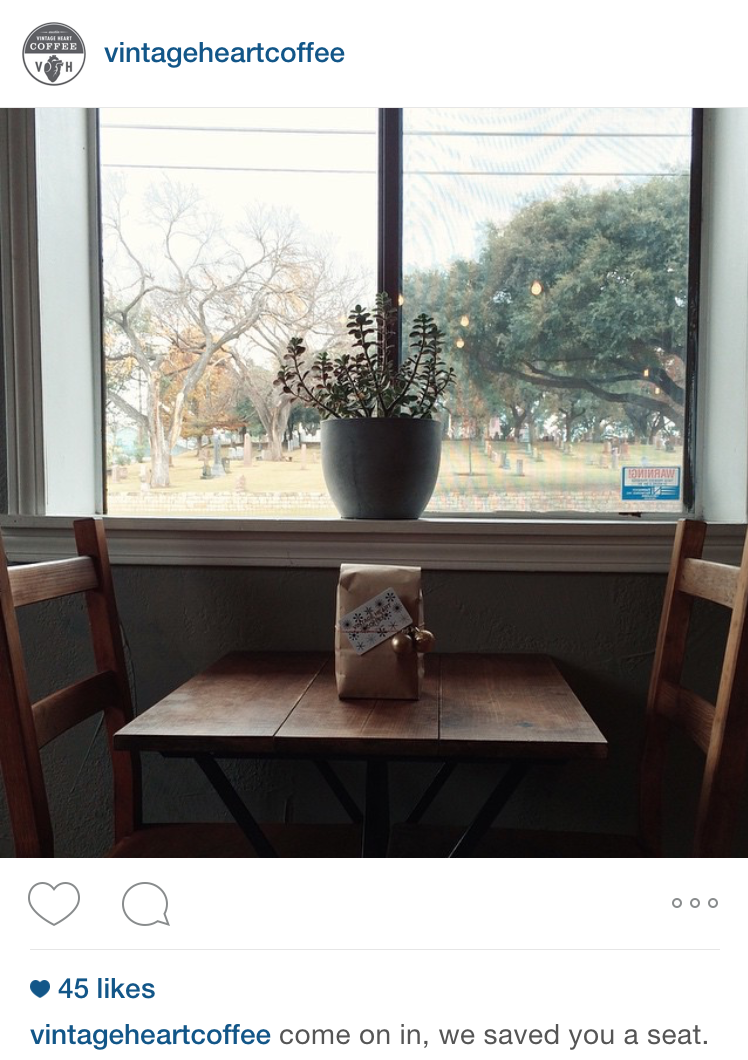Like this post with the heart icon
The image size is (748, 1060).
coord(54,903)
